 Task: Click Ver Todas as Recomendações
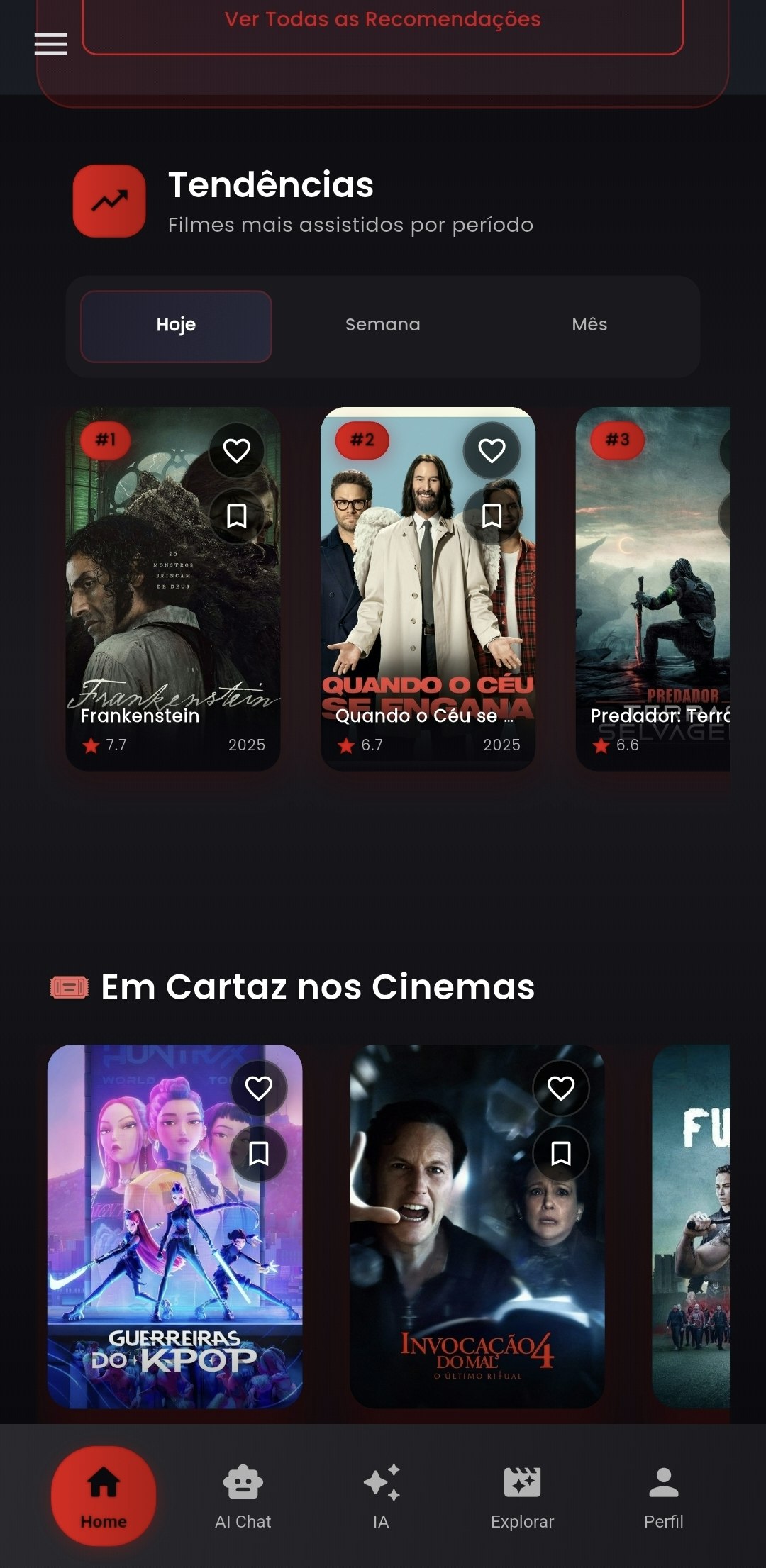pos(383,19)
